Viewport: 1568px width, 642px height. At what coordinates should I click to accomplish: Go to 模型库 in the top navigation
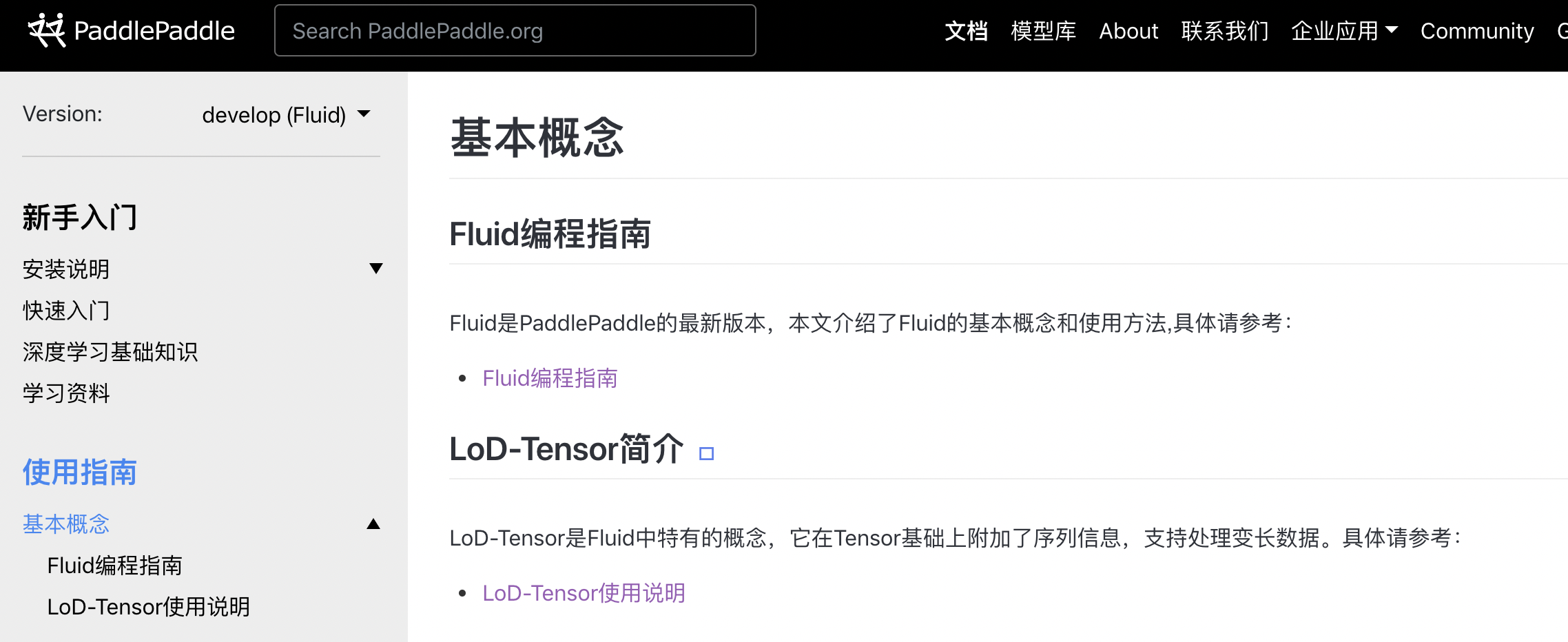coord(1043,31)
